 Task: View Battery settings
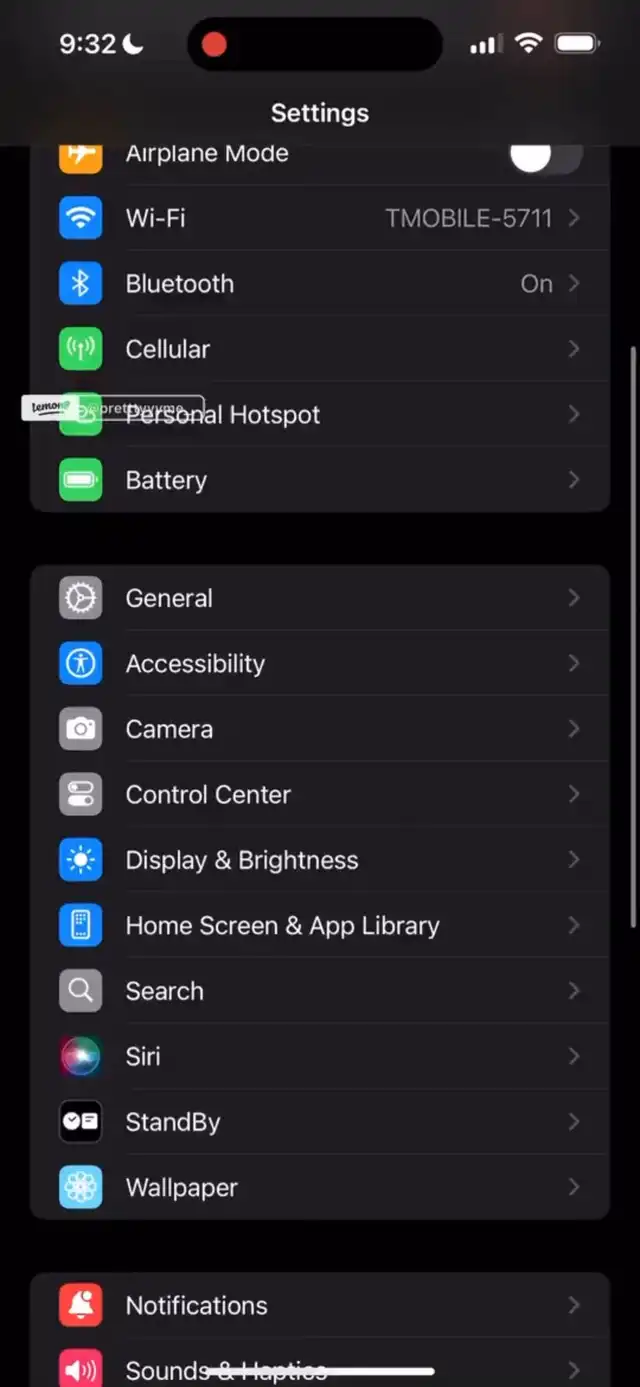click(320, 480)
